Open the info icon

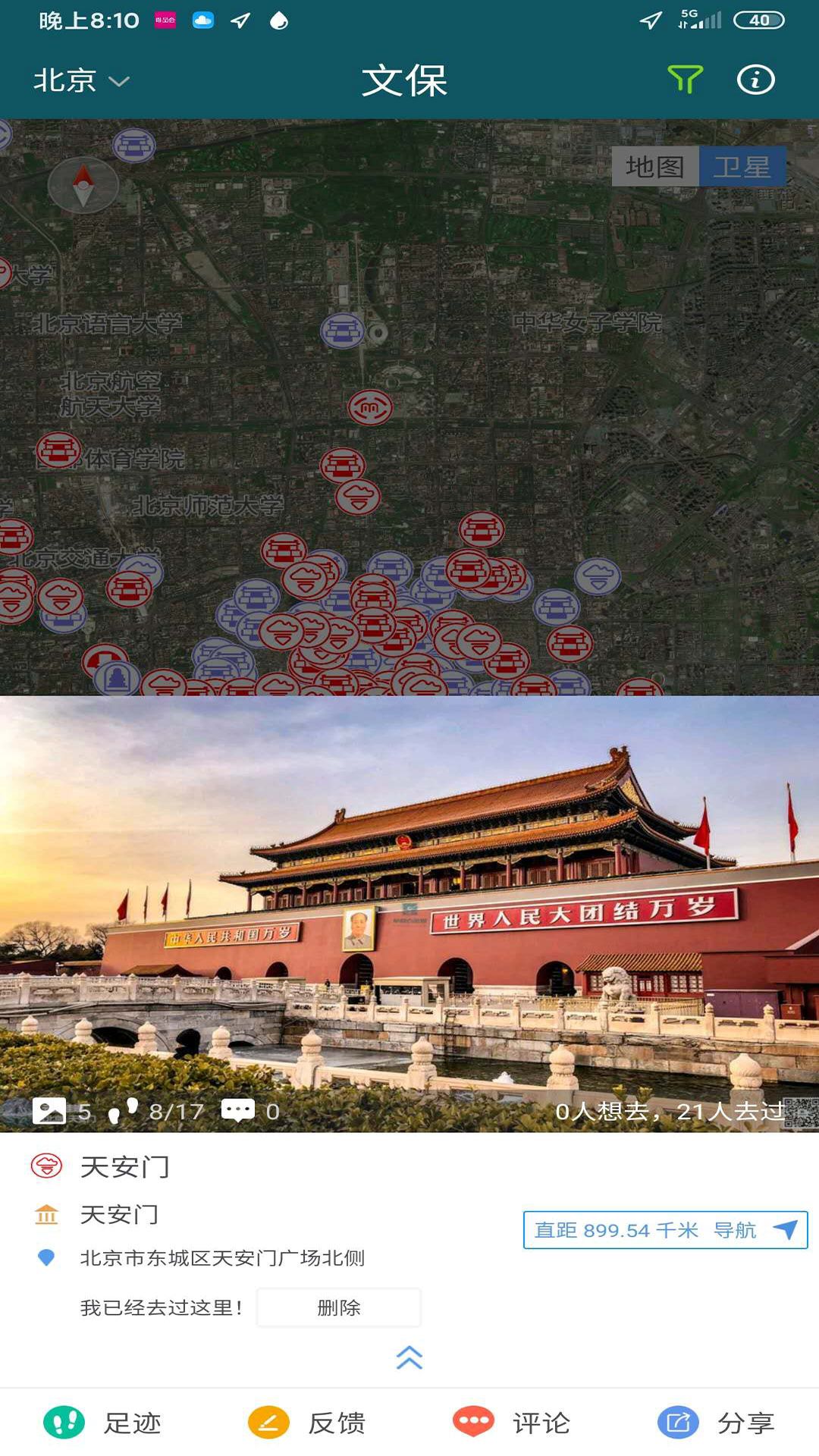pyautogui.click(x=755, y=80)
